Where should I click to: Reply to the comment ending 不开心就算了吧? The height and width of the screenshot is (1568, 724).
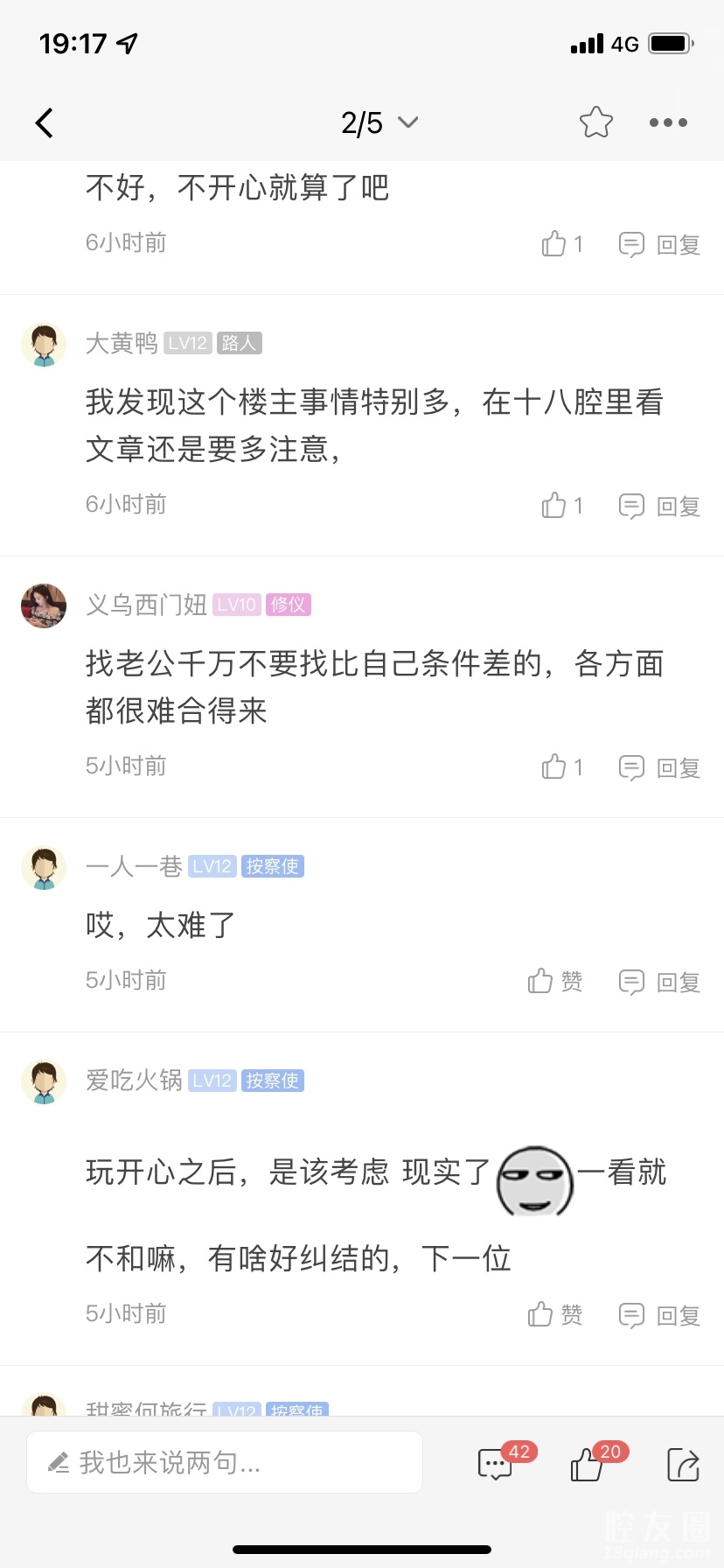660,244
